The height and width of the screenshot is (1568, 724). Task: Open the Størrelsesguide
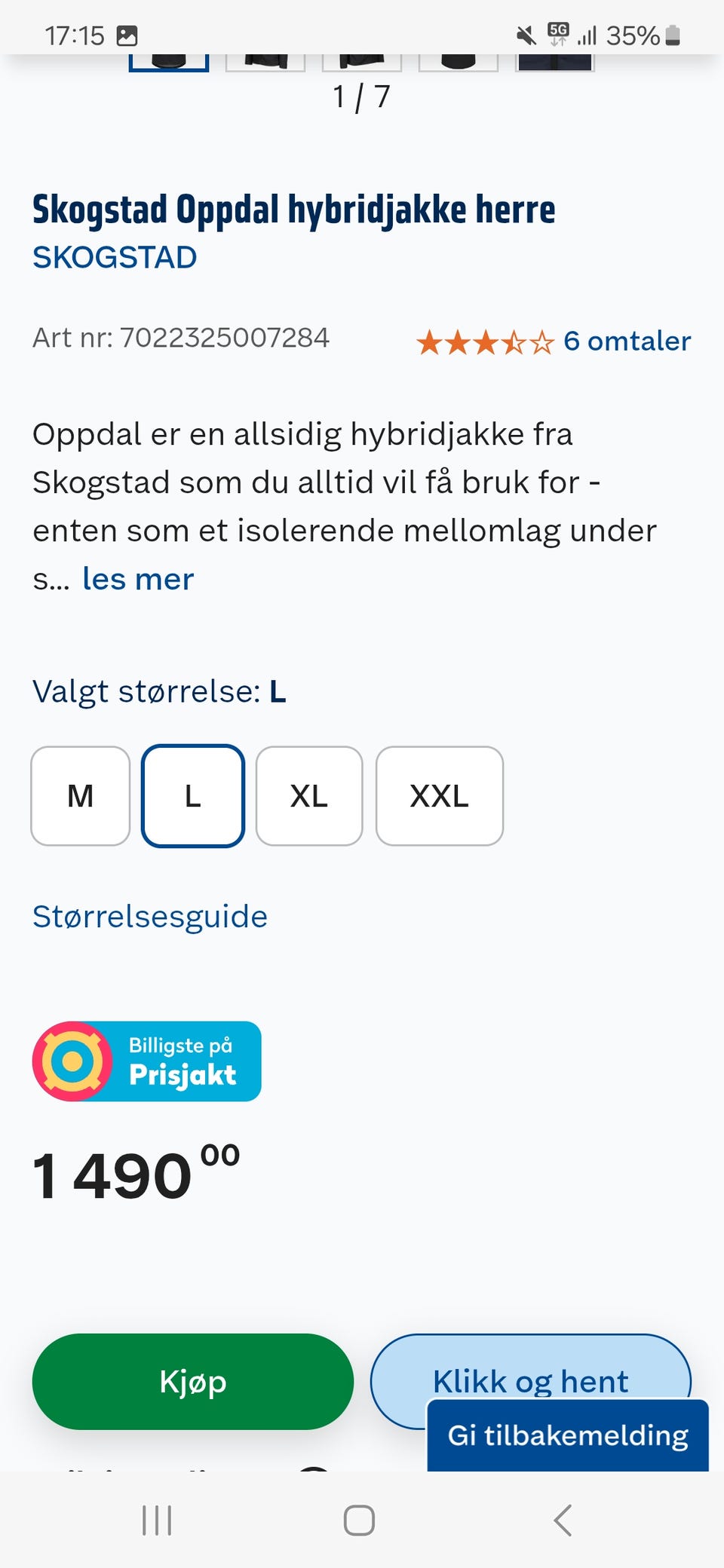click(149, 916)
